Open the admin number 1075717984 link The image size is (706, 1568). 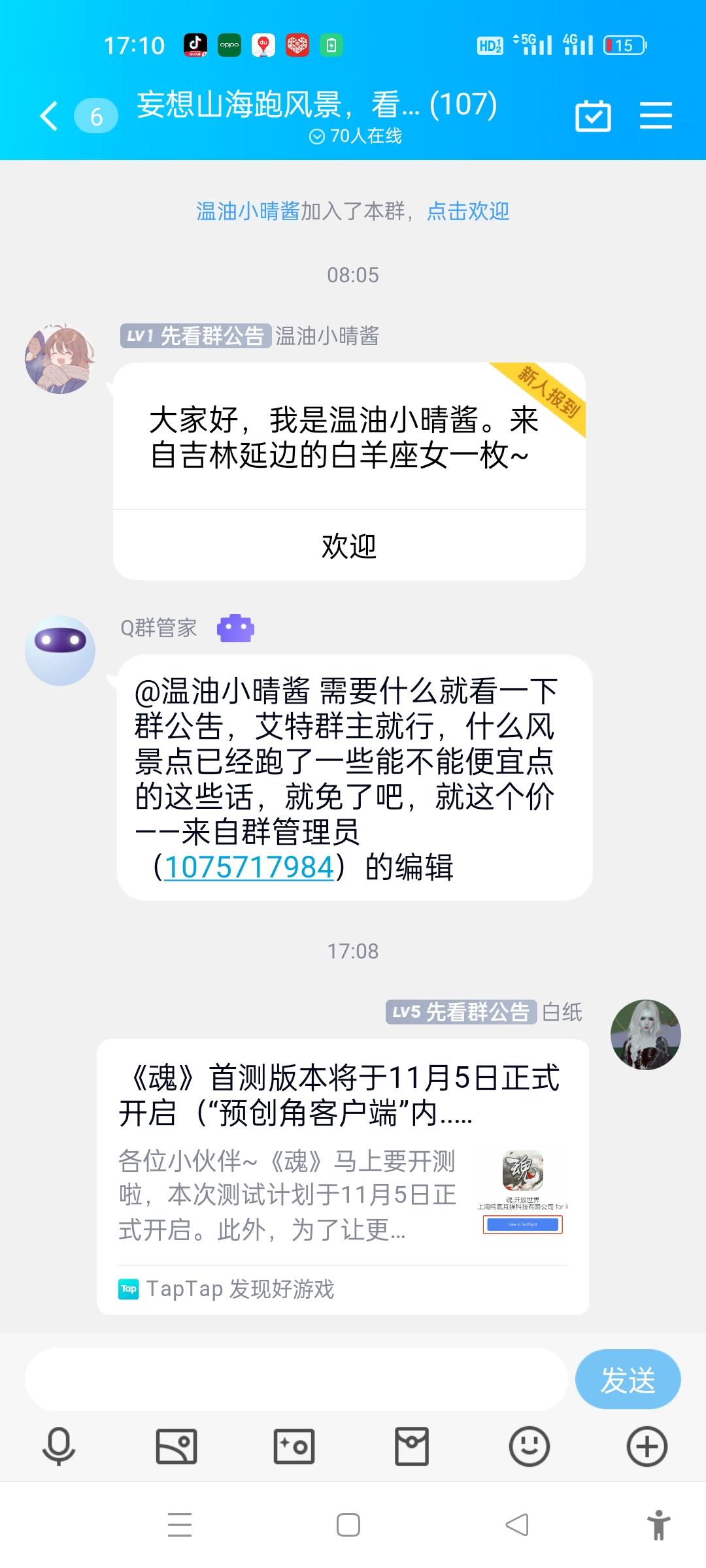[x=249, y=867]
